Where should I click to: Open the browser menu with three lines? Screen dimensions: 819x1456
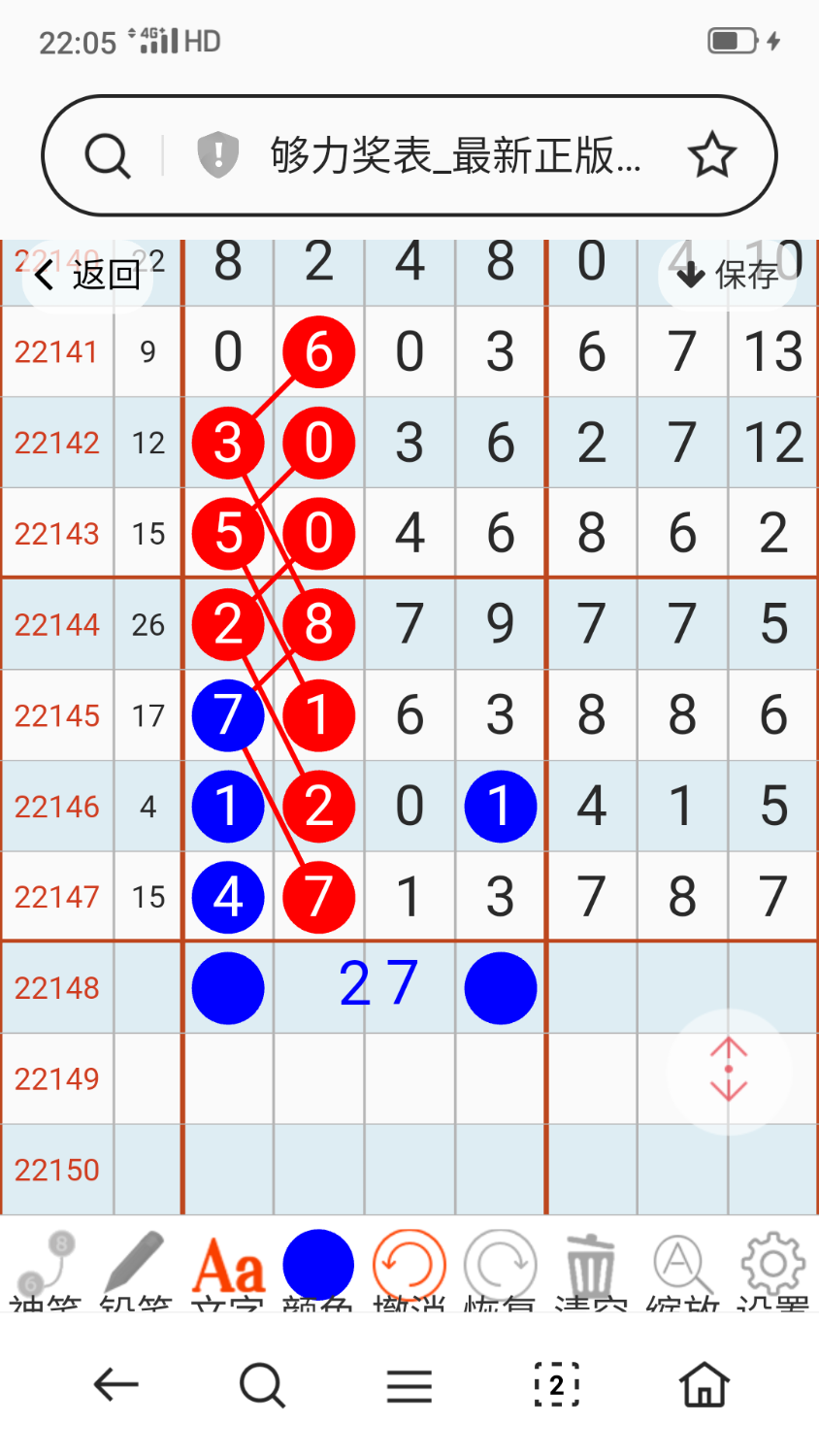point(409,1385)
